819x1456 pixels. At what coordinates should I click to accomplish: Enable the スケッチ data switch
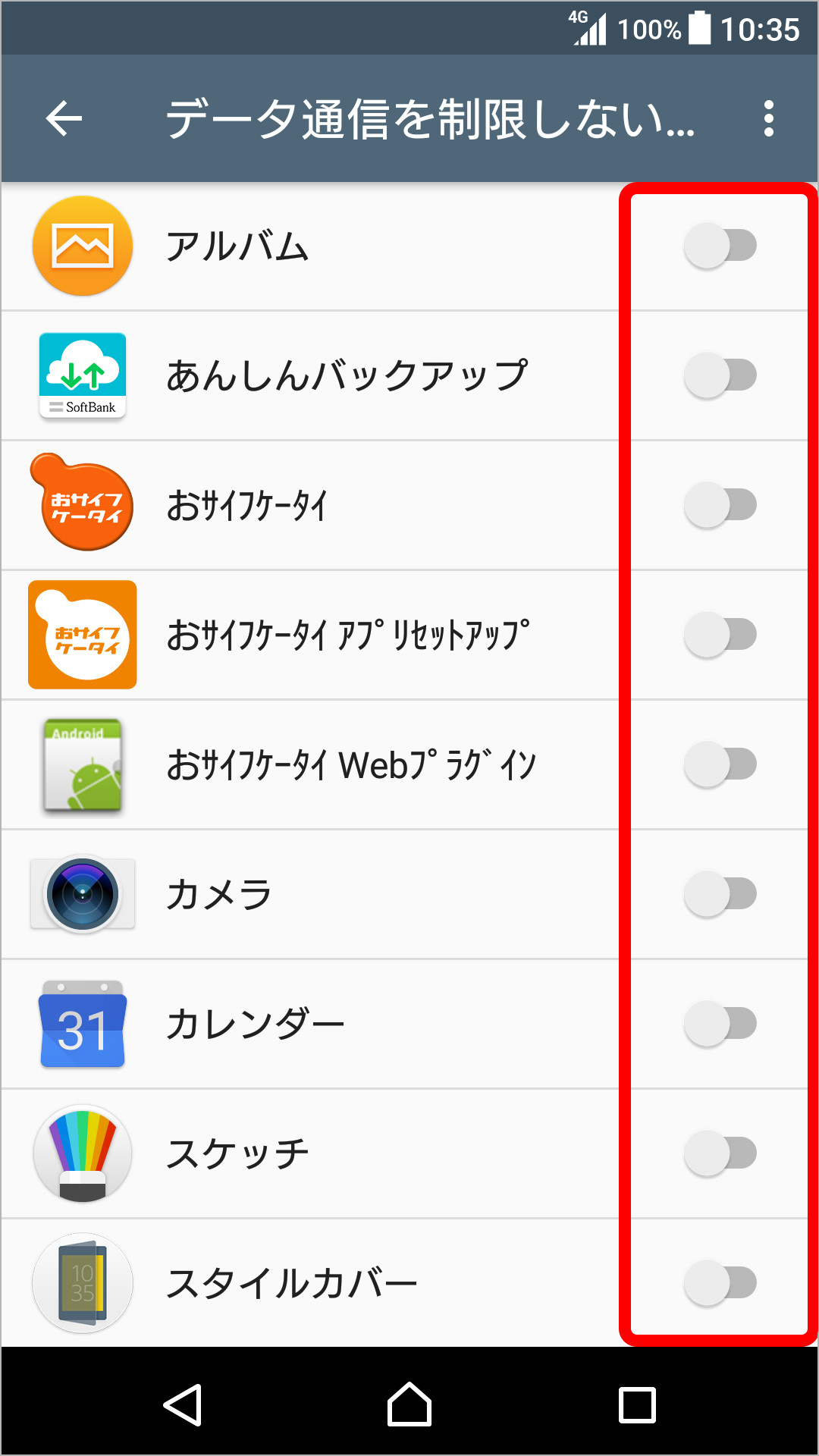click(x=720, y=1153)
